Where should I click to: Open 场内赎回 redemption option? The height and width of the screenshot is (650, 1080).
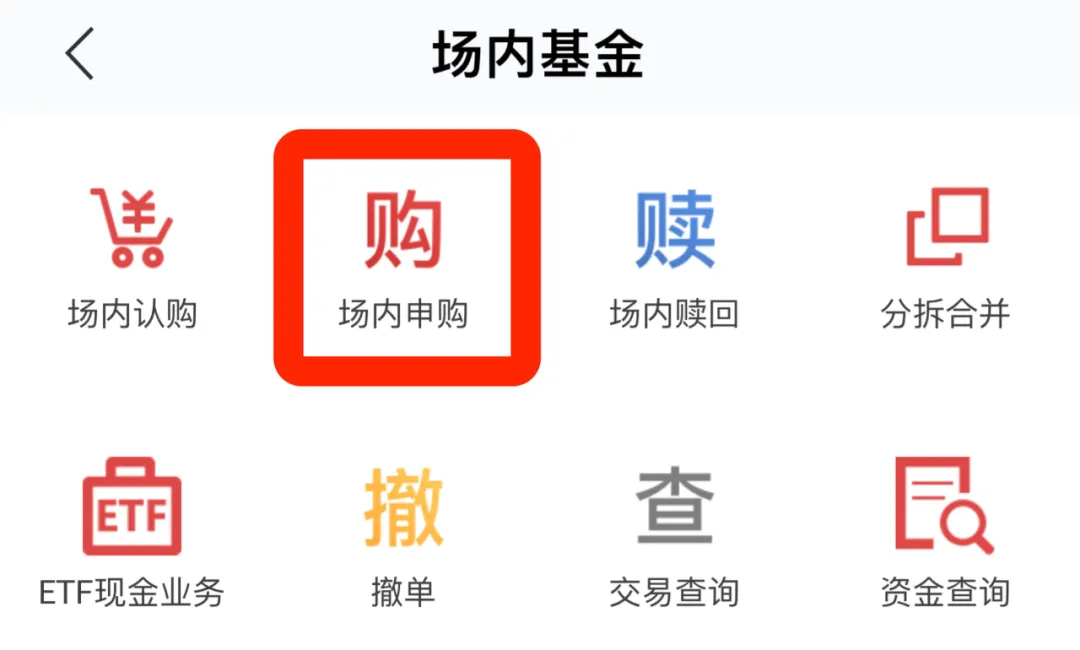click(675, 257)
